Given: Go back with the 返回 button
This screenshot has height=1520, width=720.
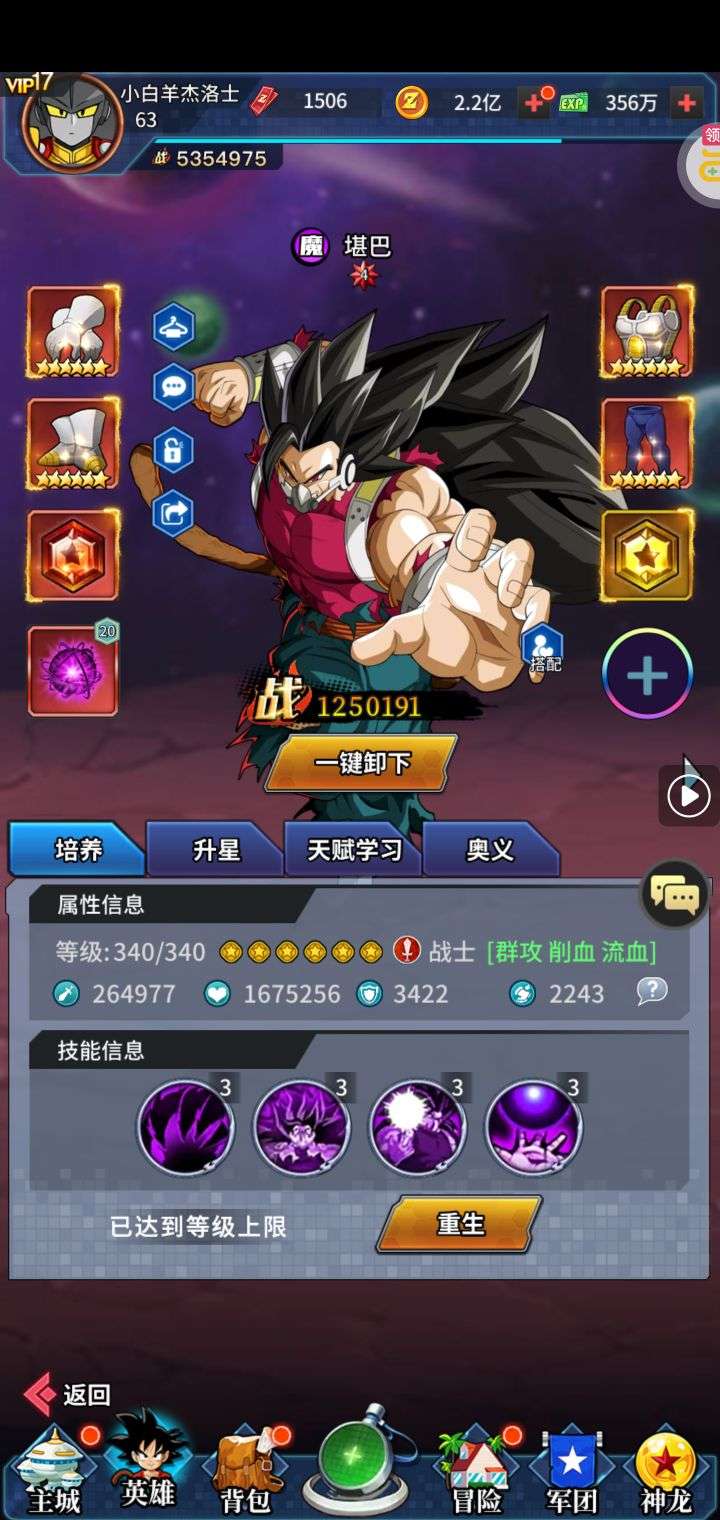Looking at the screenshot, I should pos(68,1394).
